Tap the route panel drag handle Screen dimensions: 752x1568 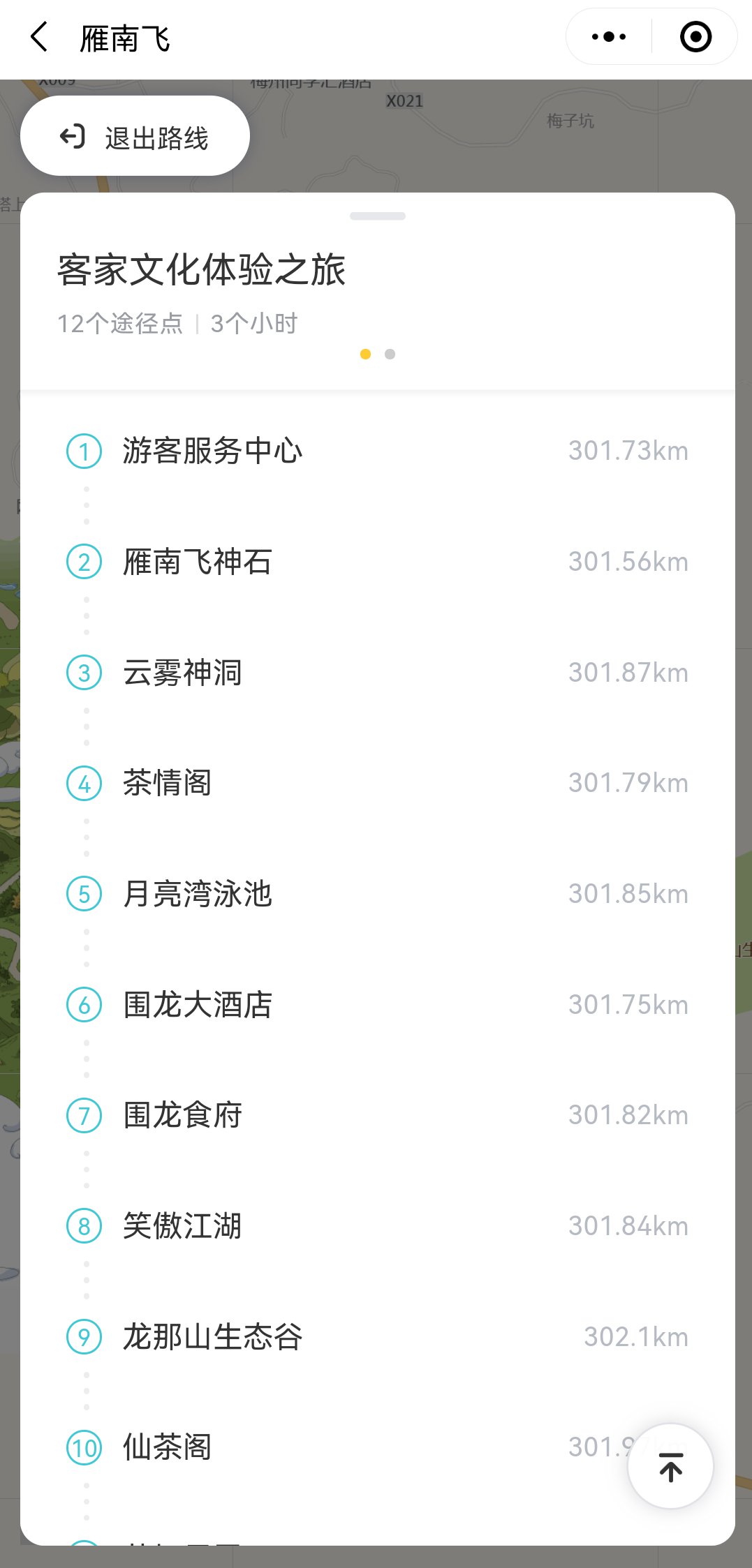[x=378, y=216]
